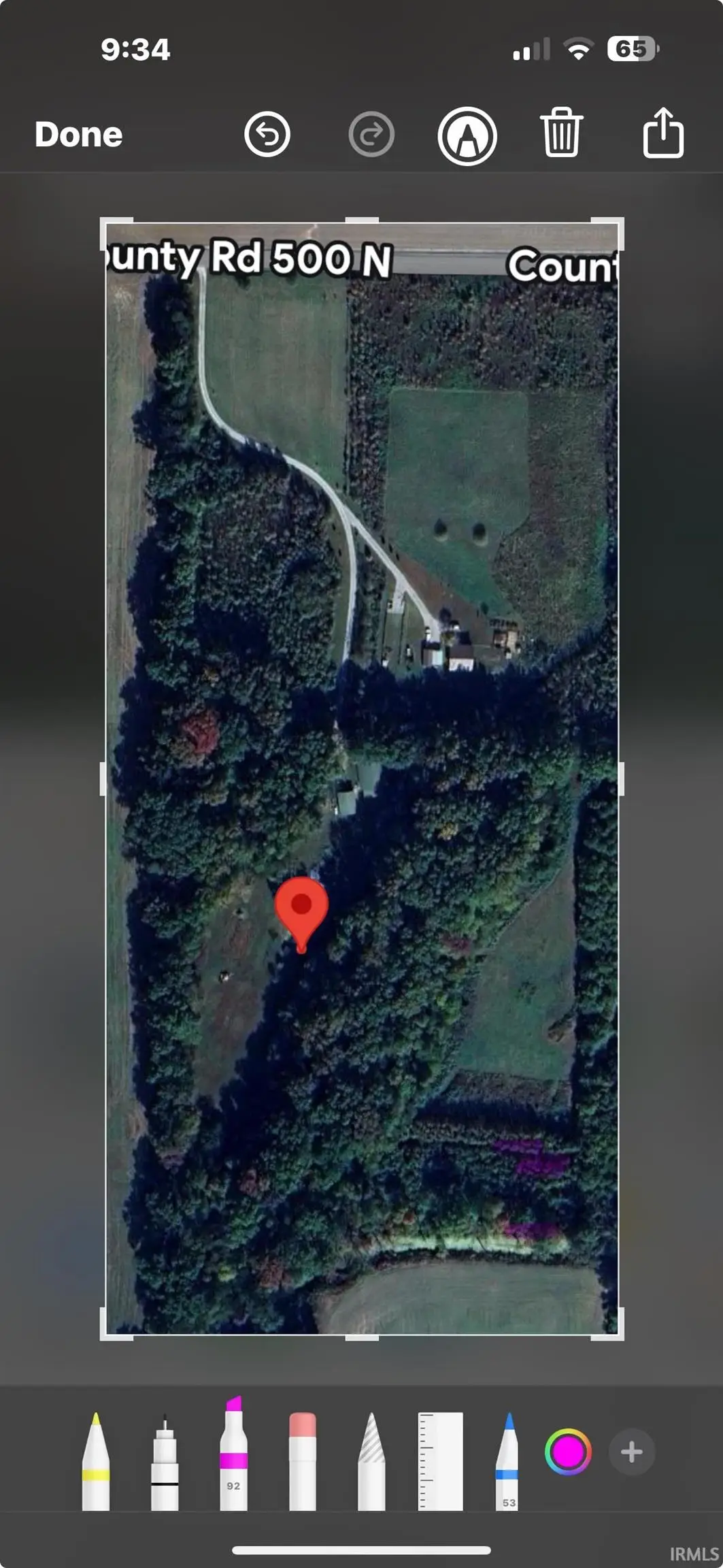Choose the blue pencil tool
Screen dimensions: 723x1568
pyautogui.click(x=508, y=1463)
